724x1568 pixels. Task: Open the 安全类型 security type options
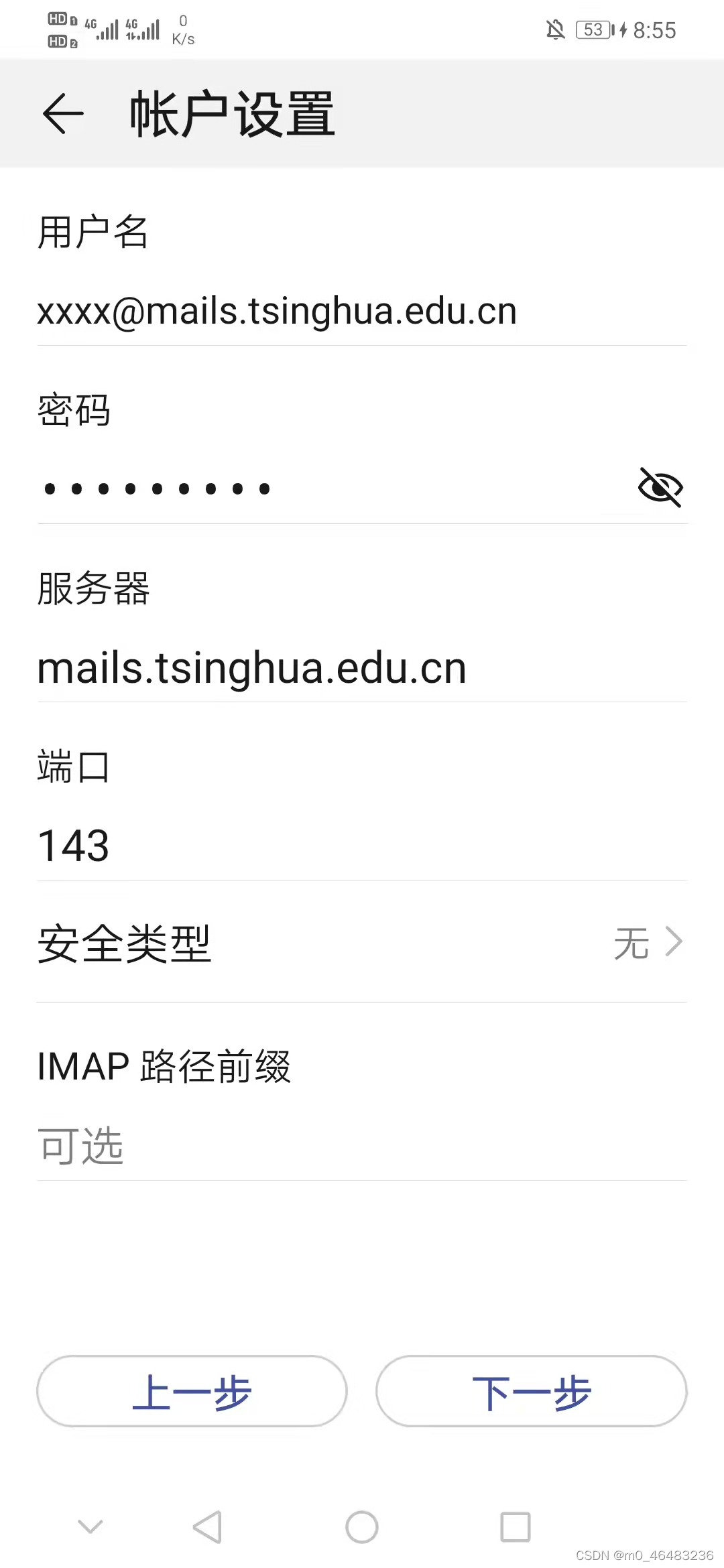(x=362, y=943)
